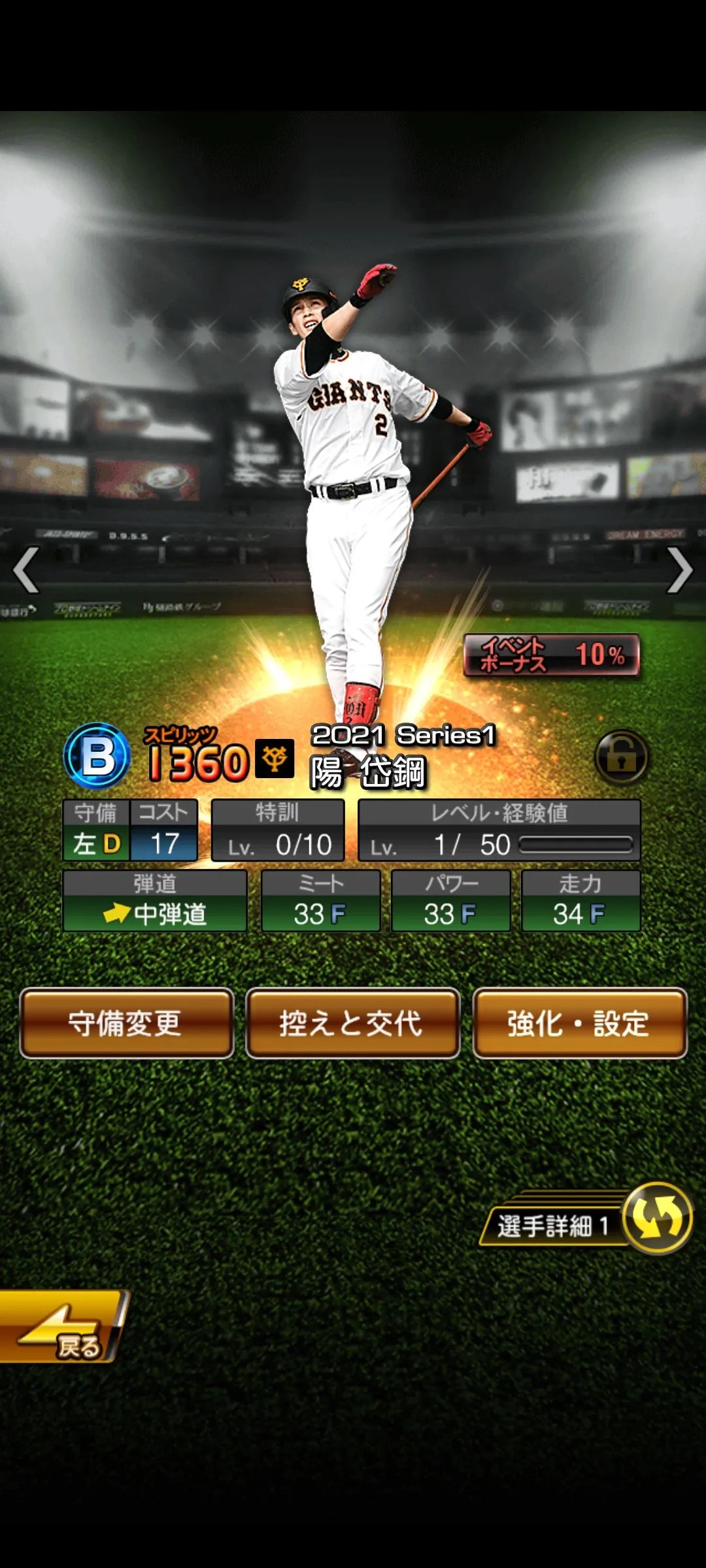Image resolution: width=706 pixels, height=1568 pixels.
Task: Open 守備変更 to change the fielding position
Action: 126,1023
